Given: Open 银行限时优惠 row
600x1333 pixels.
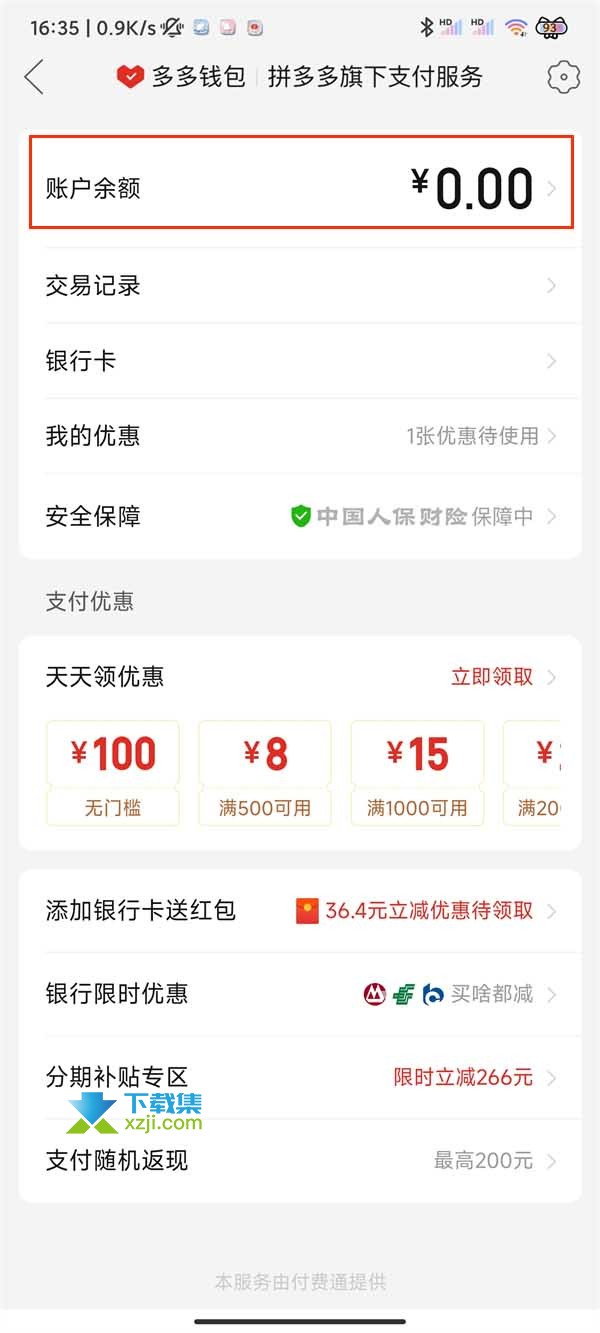Looking at the screenshot, I should coord(300,994).
